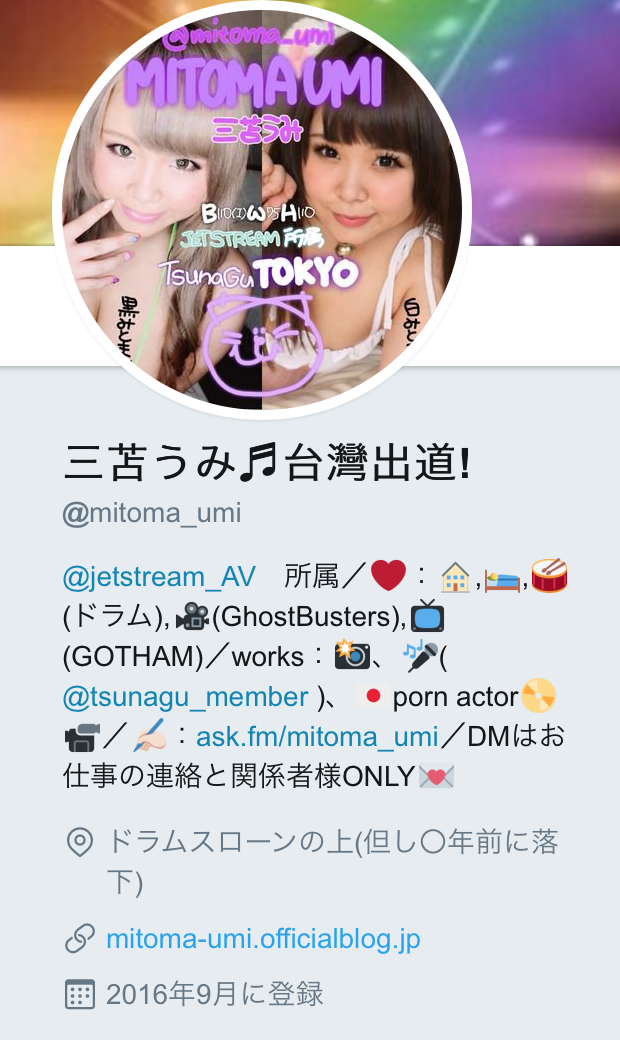Visit the @tsunagu_member profile link
620x1040 pixels.
[x=185, y=697]
